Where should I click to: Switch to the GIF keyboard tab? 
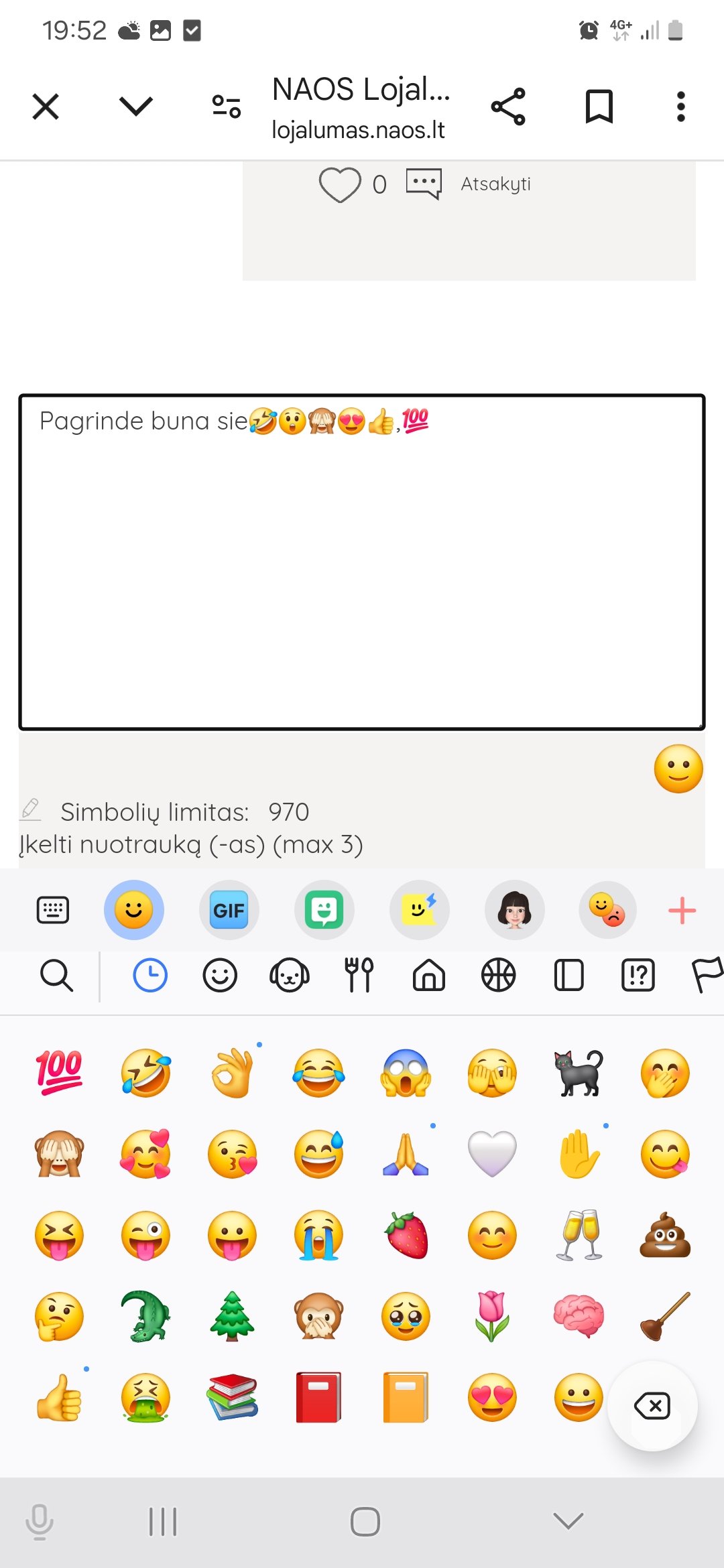[x=229, y=910]
